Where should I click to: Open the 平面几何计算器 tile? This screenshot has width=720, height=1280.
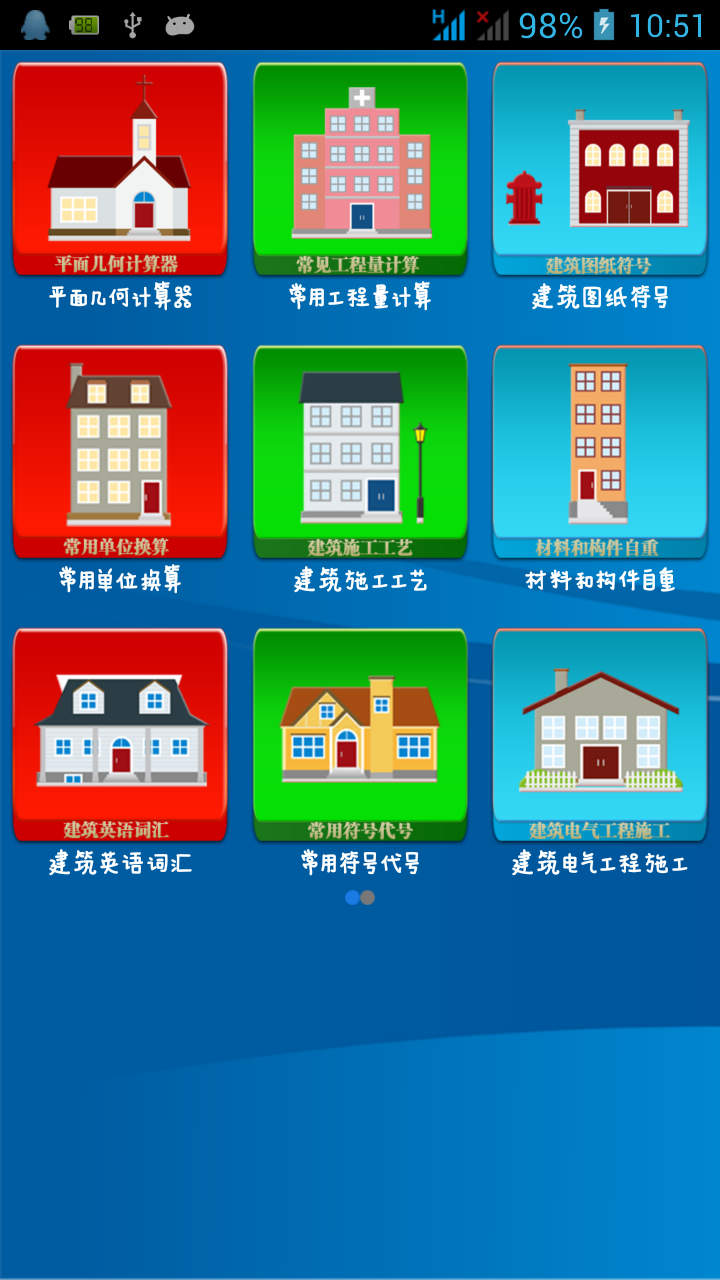(x=120, y=168)
